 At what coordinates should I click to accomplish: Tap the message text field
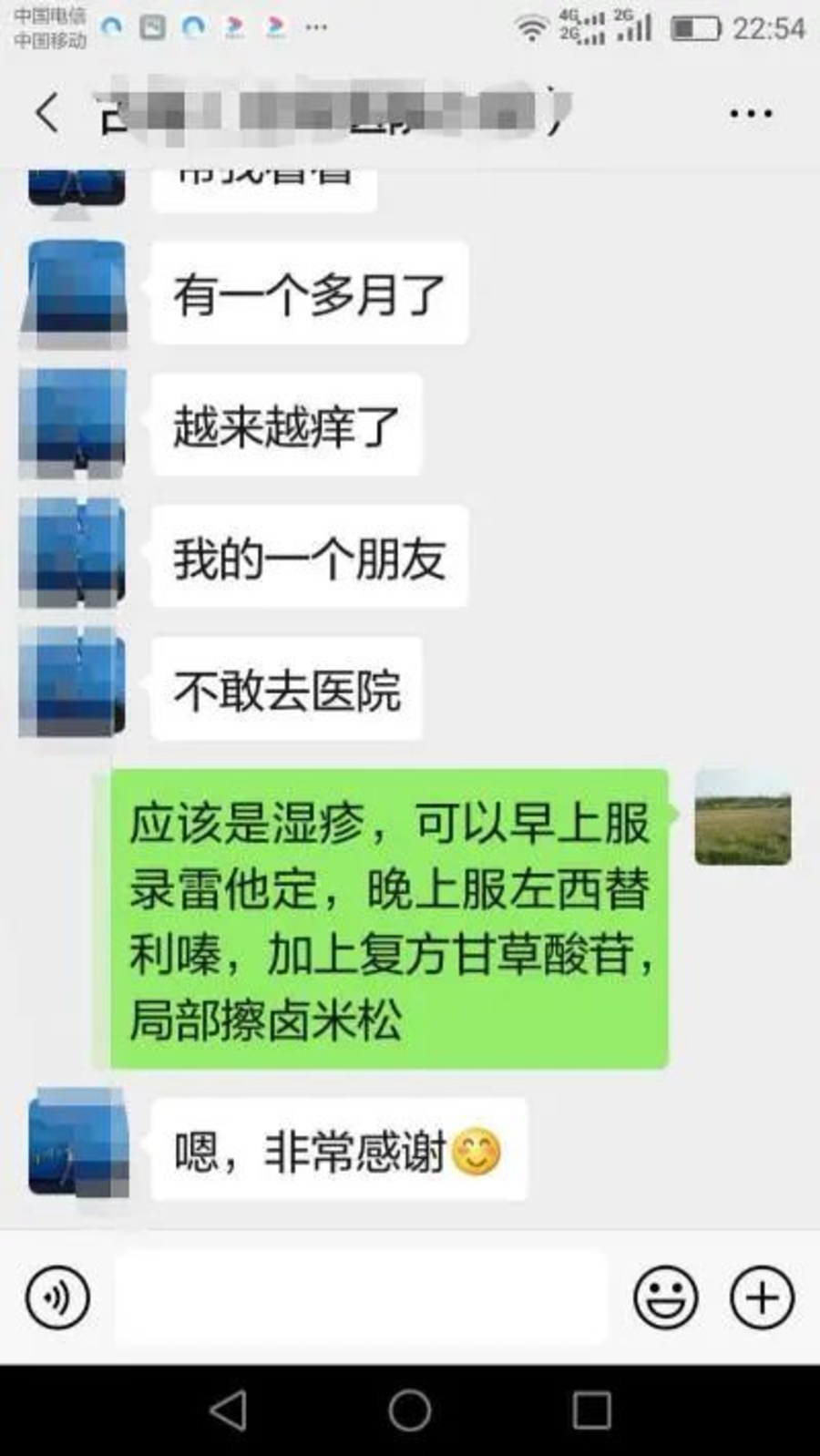(x=360, y=1297)
